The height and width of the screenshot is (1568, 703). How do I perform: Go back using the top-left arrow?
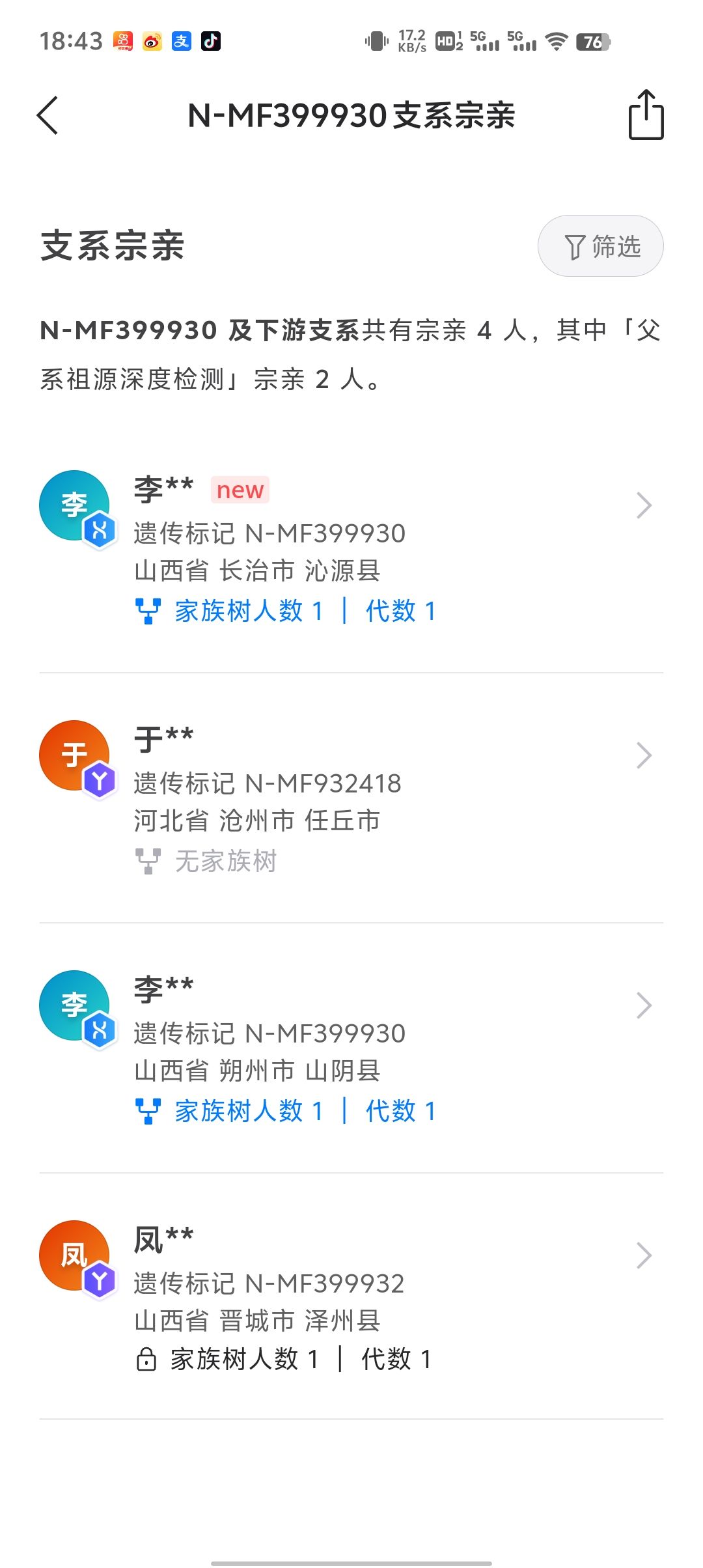48,115
